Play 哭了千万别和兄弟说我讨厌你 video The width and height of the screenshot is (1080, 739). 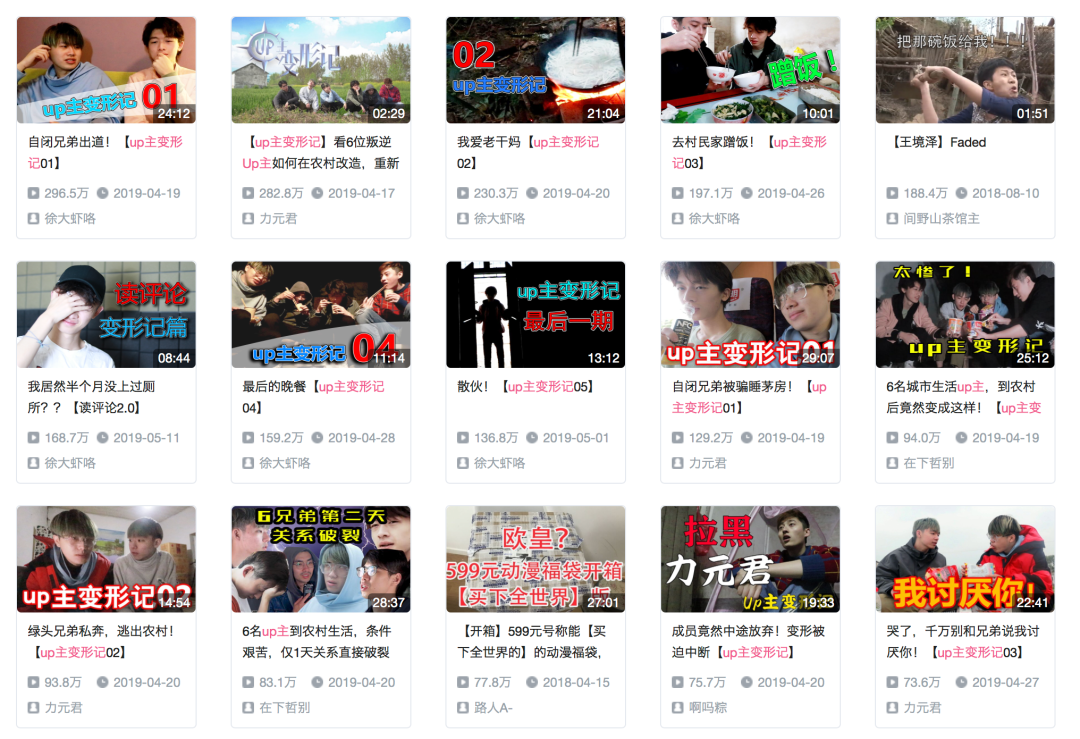pyautogui.click(x=964, y=558)
